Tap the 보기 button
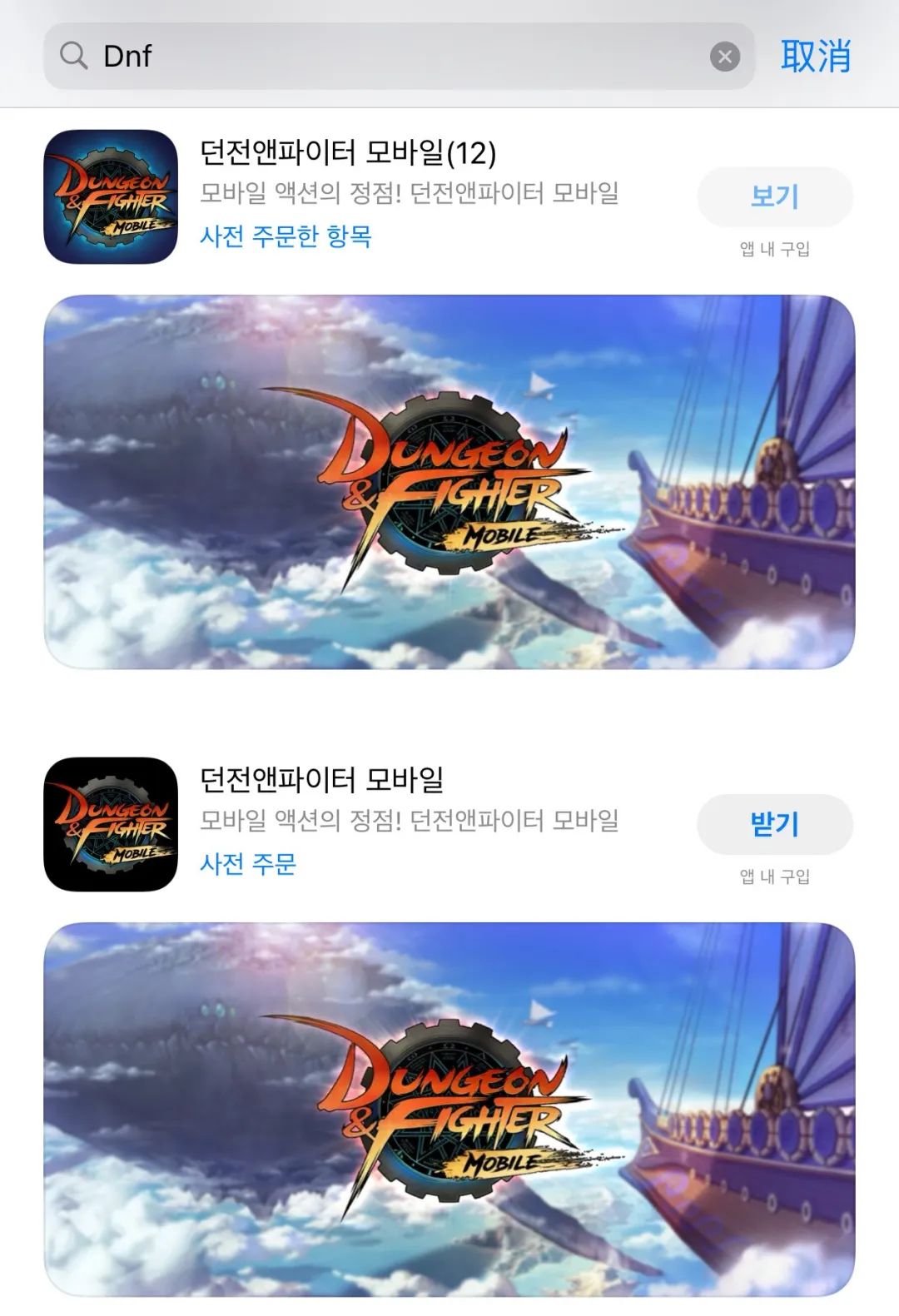Image resolution: width=899 pixels, height=1316 pixels. point(774,196)
